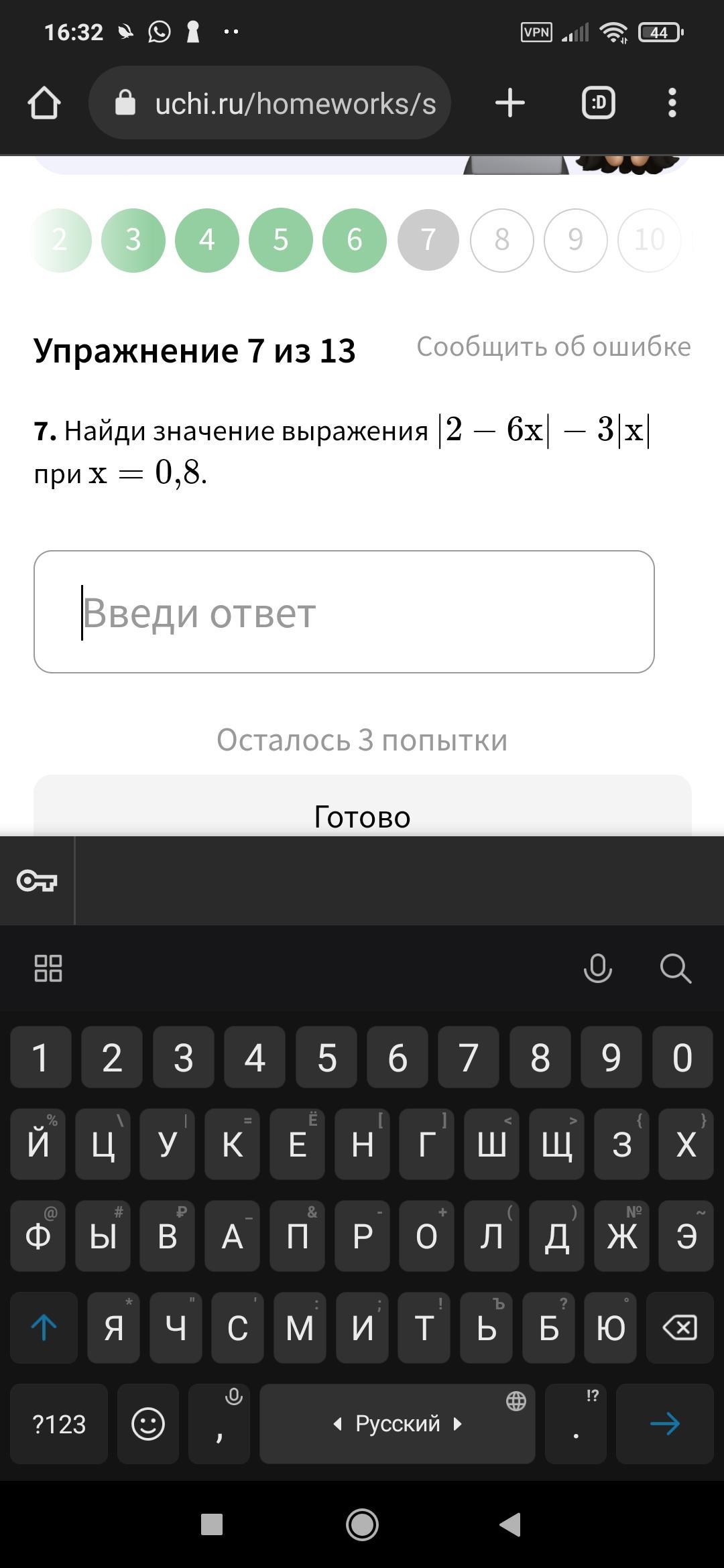Go to exercise 3
Screen dimensions: 724x1568
click(x=133, y=240)
